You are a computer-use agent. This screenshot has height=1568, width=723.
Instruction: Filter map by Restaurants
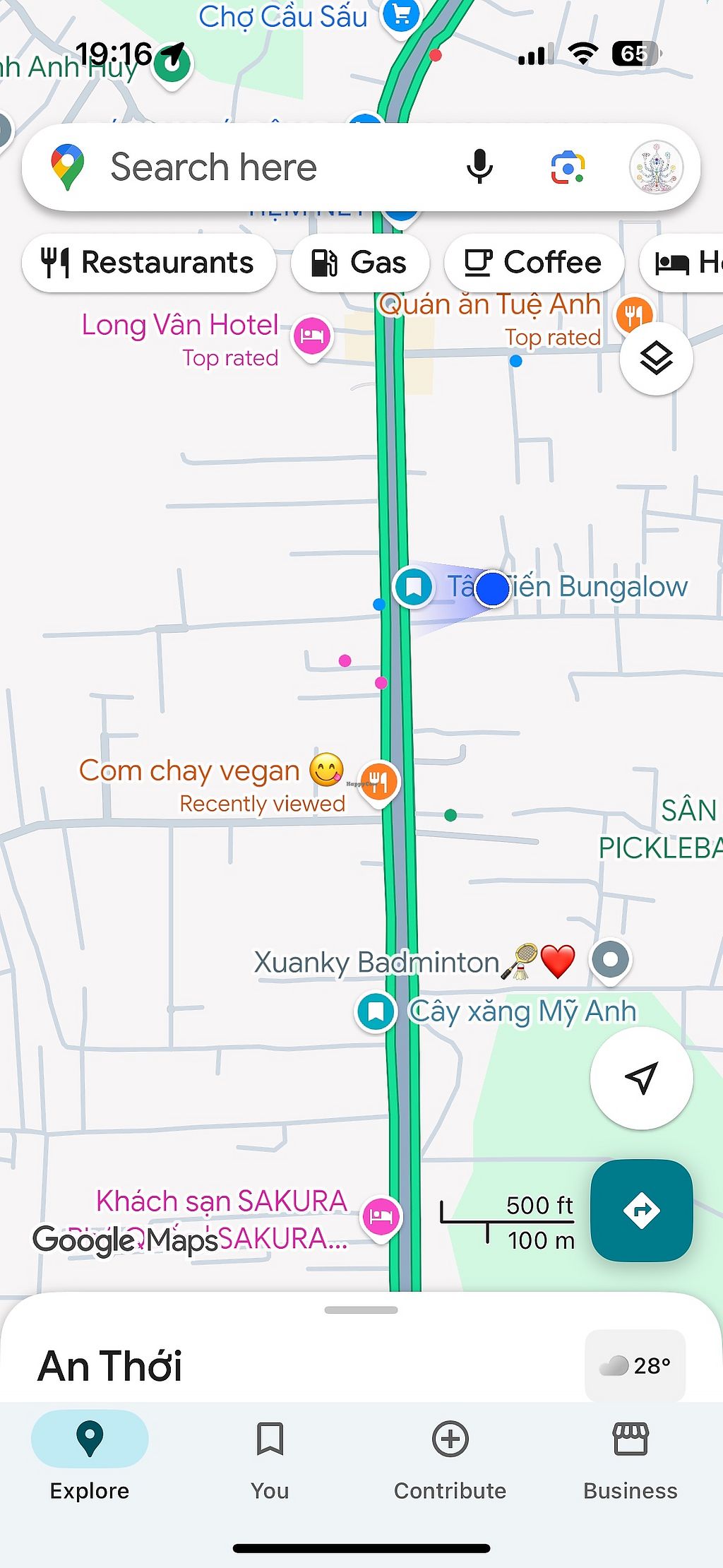pyautogui.click(x=148, y=263)
